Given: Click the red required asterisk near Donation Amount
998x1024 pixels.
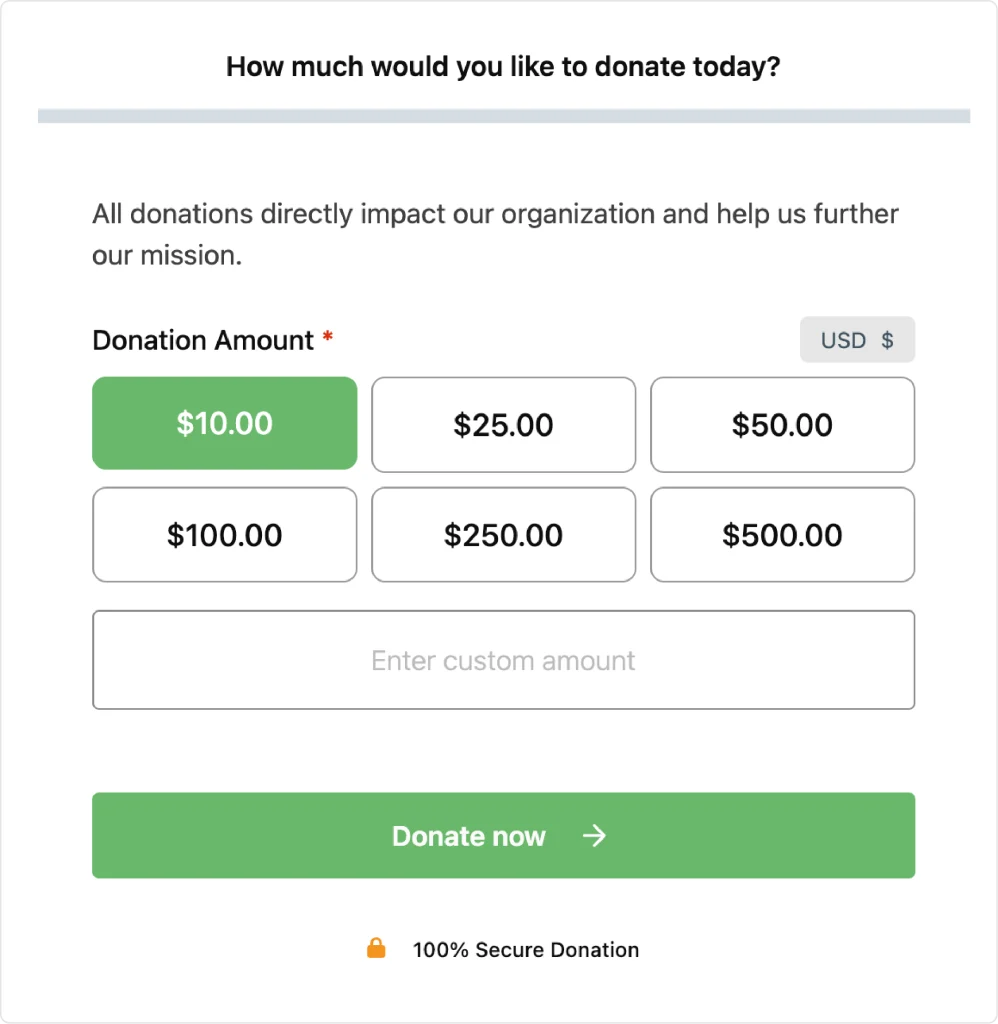Looking at the screenshot, I should point(327,340).
